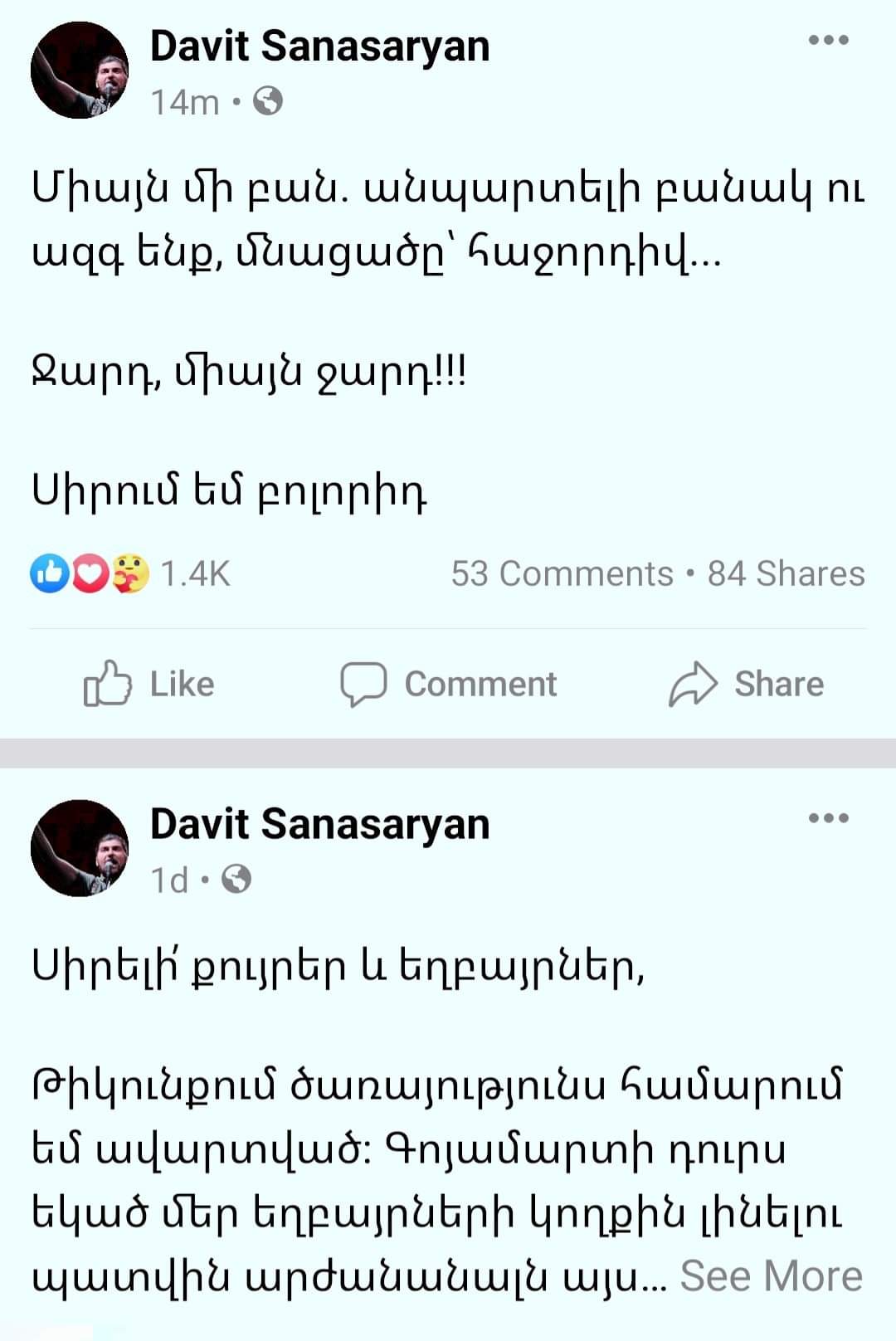Image resolution: width=896 pixels, height=1341 pixels.
Task: Open Davit Sanasaryan's profile from the 14m post
Action: click(319, 46)
